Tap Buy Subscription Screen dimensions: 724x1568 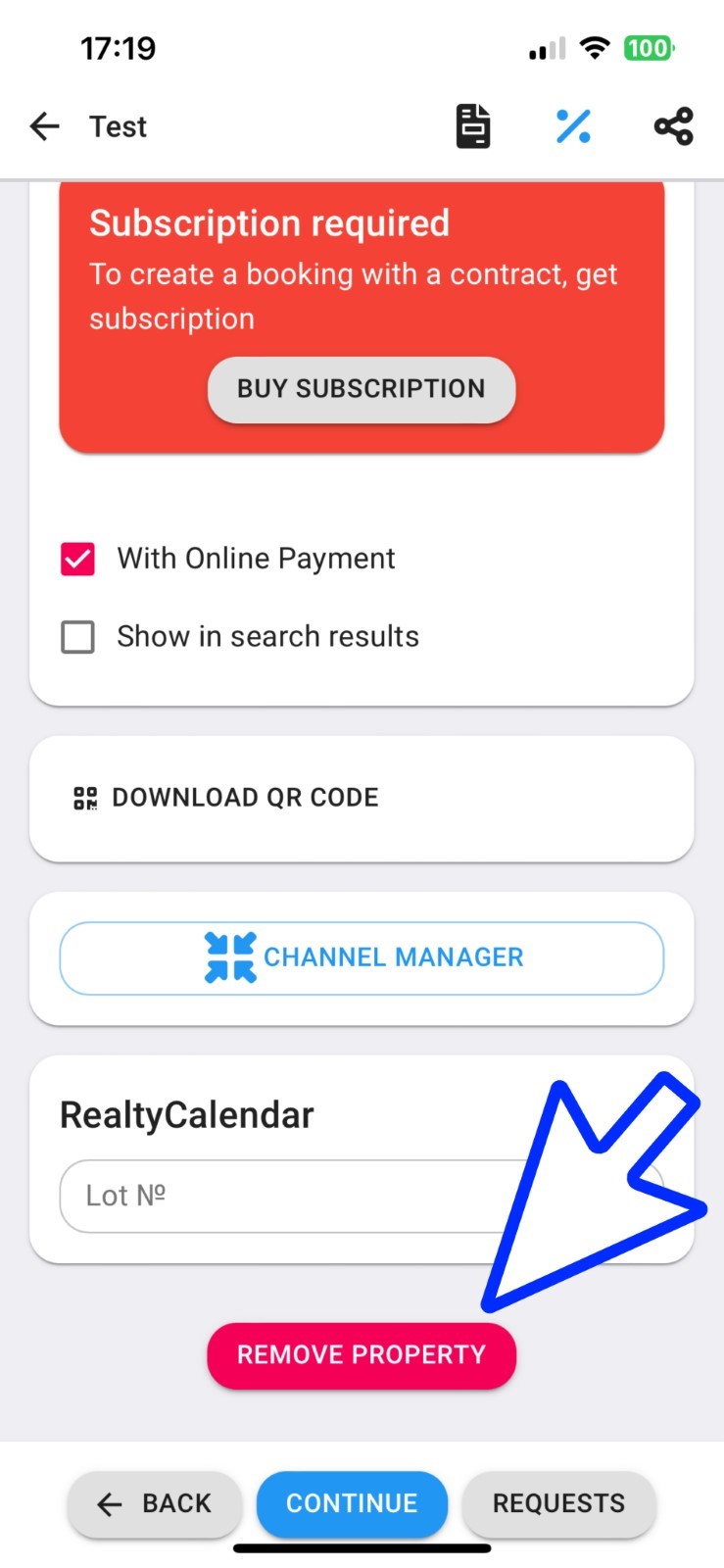tap(361, 389)
